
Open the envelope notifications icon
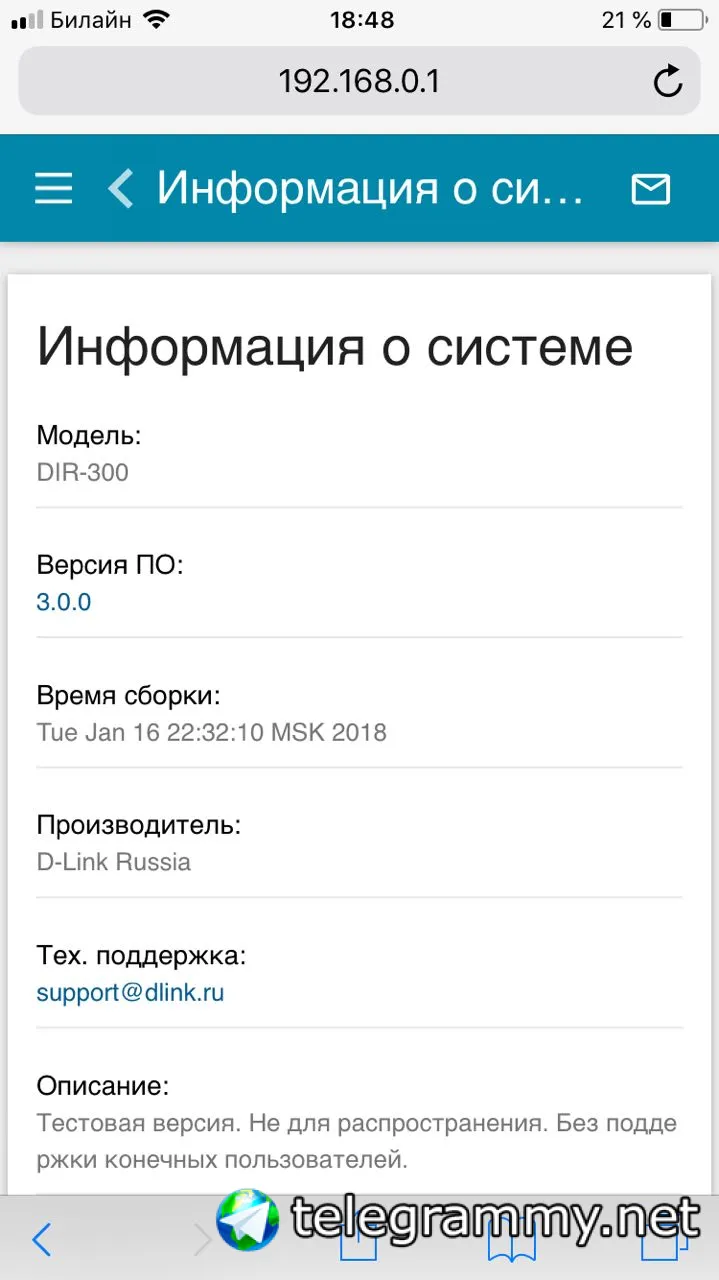coord(650,189)
